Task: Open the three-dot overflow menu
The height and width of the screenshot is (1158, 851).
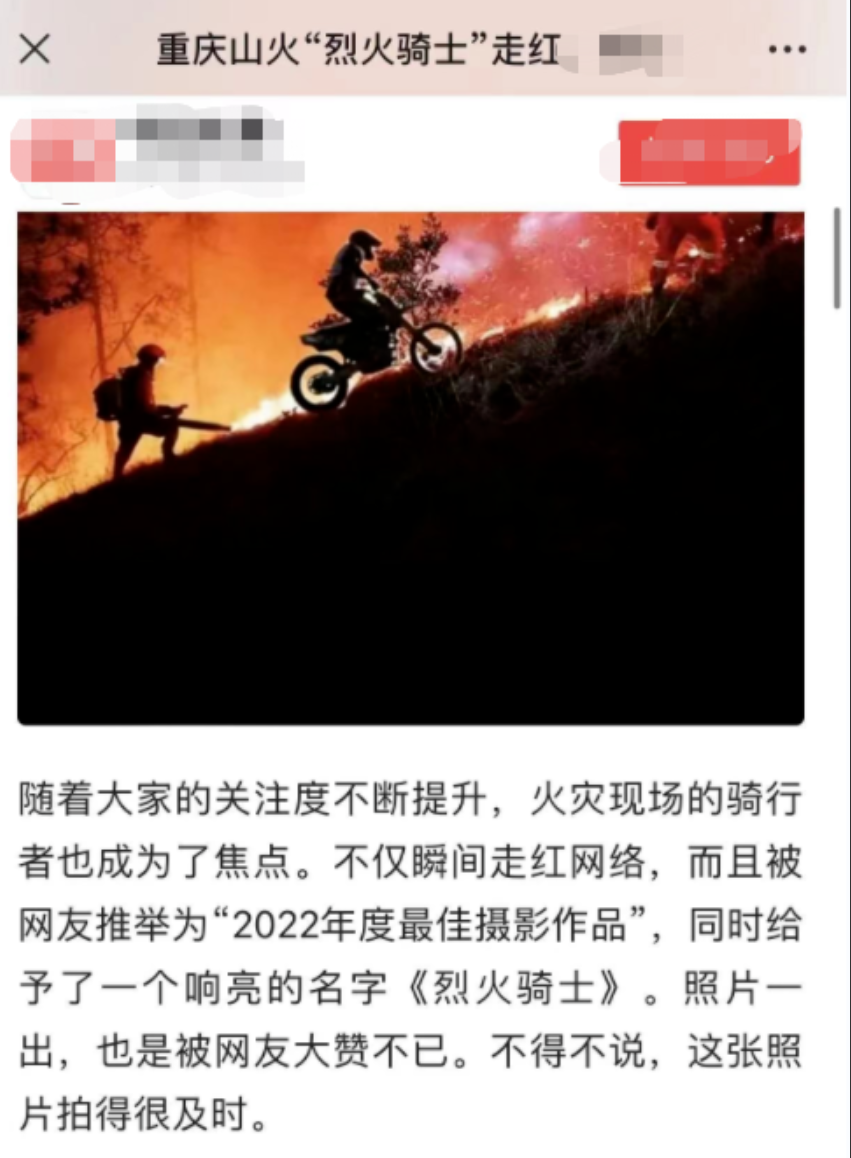Action: (x=786, y=49)
